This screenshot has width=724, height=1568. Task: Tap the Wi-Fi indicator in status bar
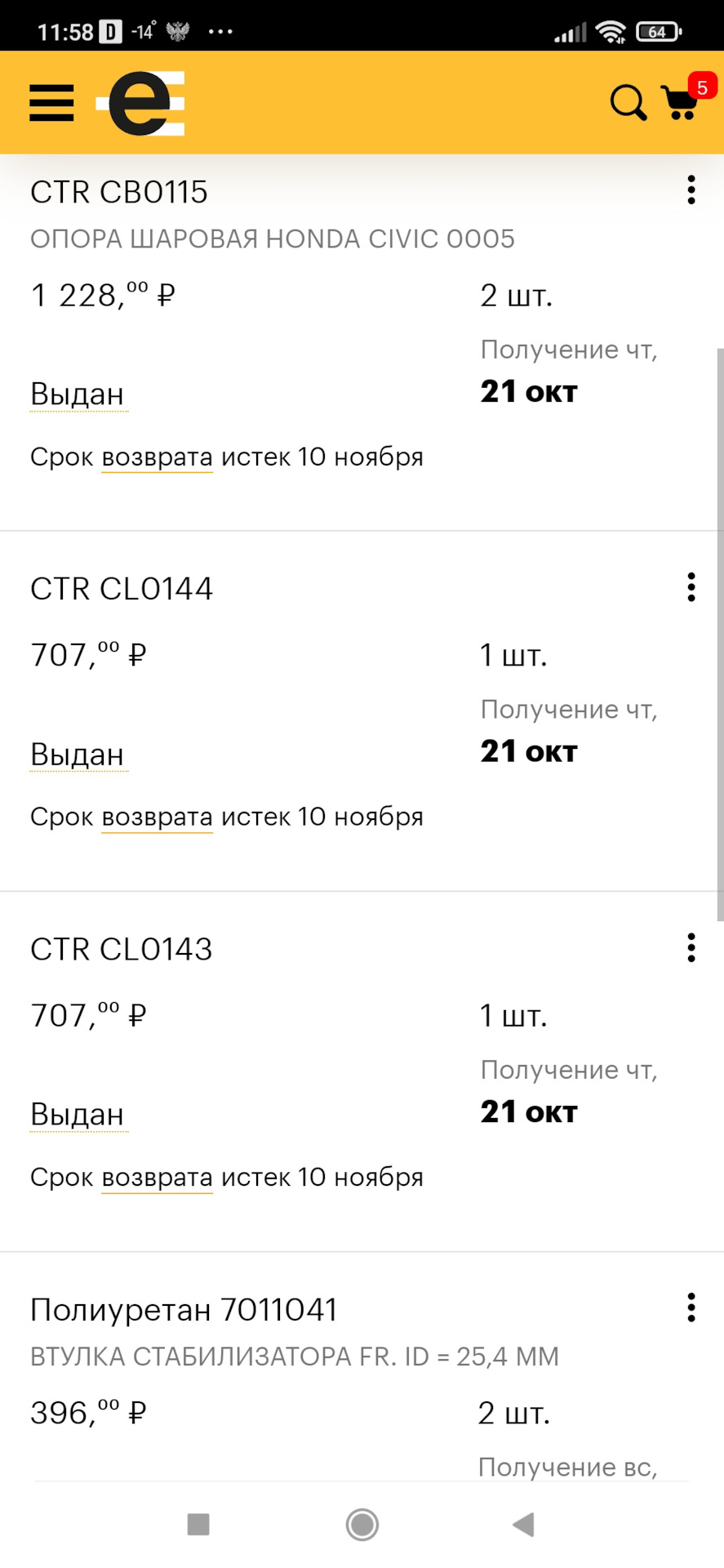[611, 30]
